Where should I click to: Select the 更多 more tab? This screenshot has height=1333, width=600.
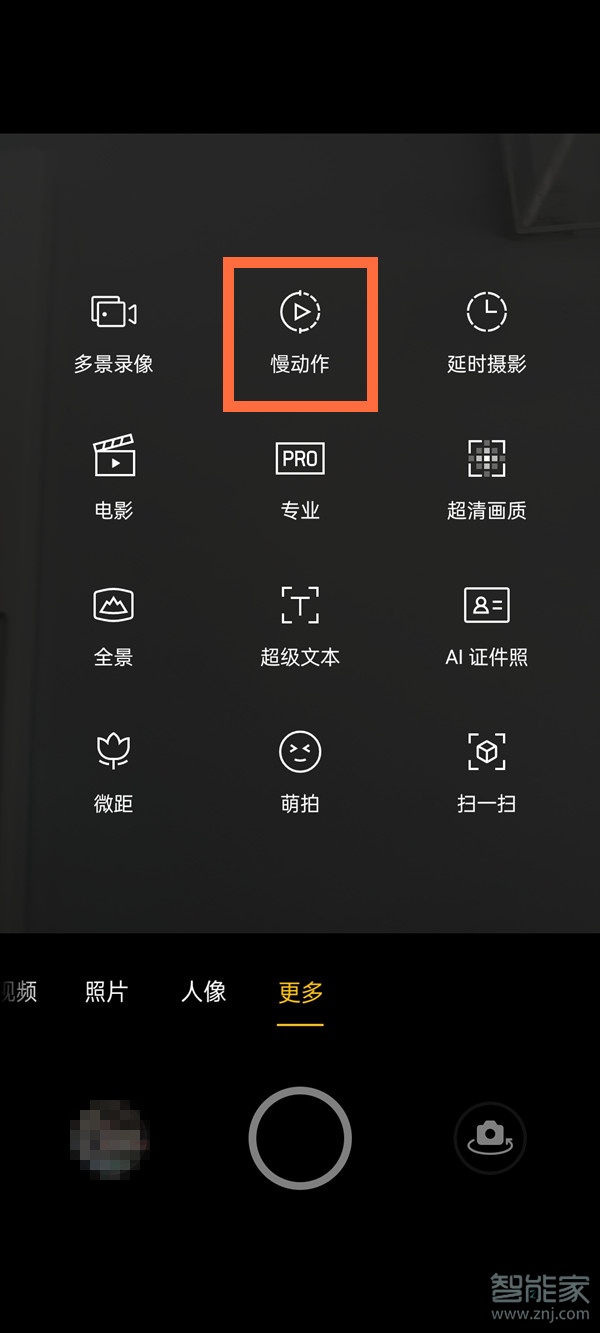(x=300, y=992)
